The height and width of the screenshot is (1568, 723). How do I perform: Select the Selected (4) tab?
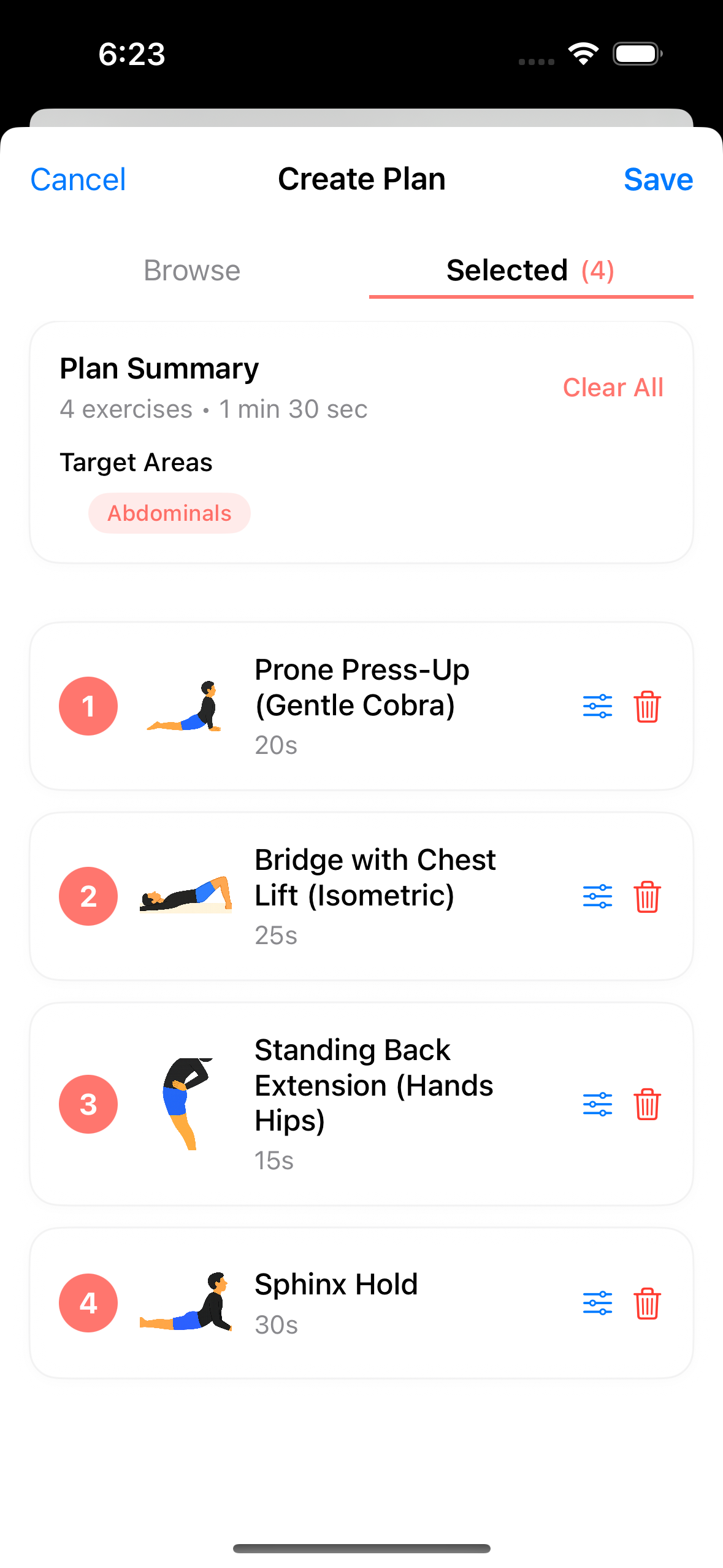[x=530, y=271]
